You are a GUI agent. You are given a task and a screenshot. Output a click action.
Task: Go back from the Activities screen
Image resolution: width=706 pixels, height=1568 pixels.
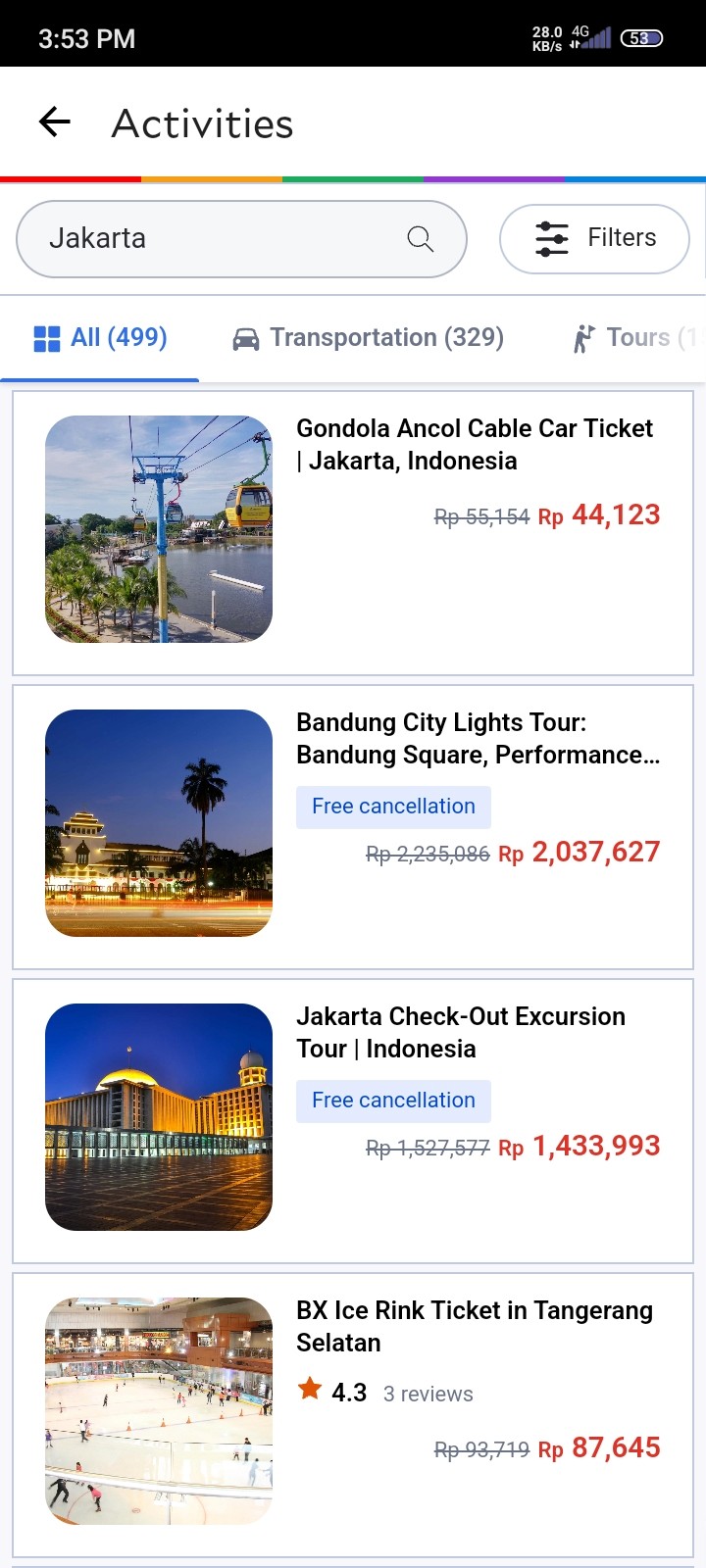[x=55, y=122]
